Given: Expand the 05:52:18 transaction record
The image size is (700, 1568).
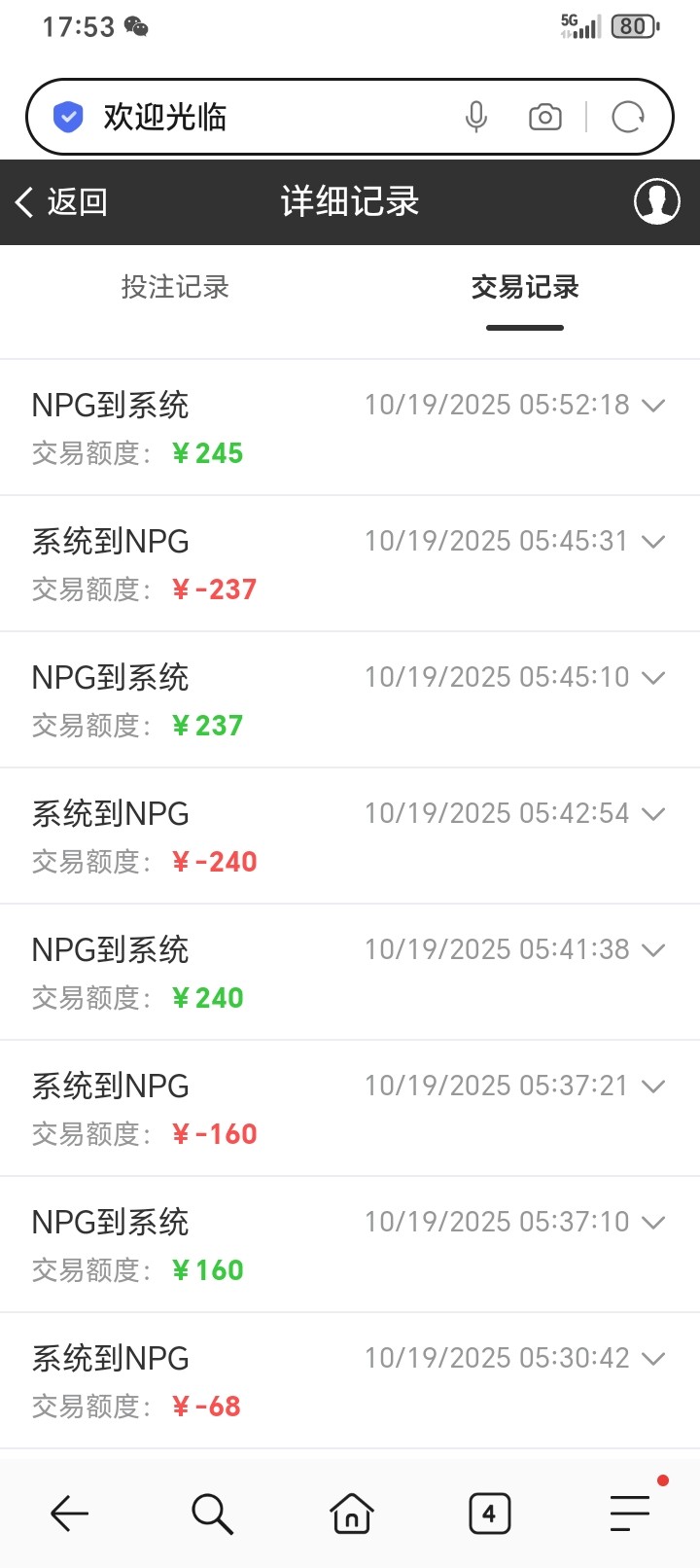Looking at the screenshot, I should 653,405.
